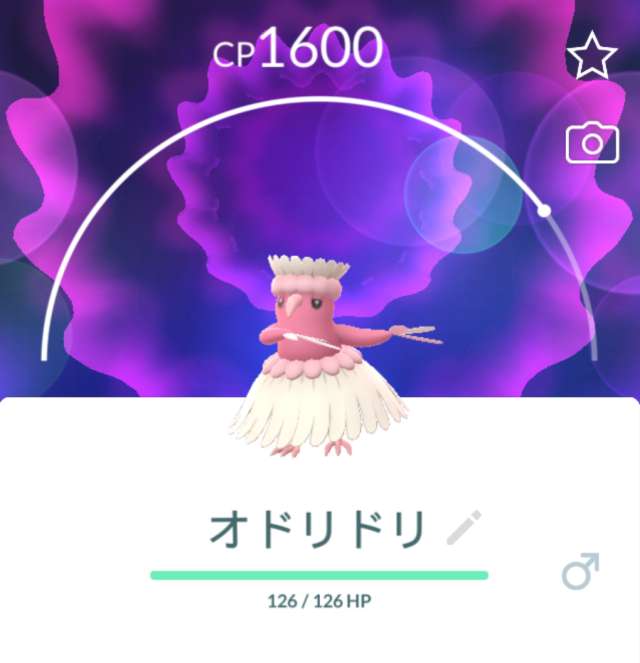Open the AR camera snapshot
Image resolution: width=640 pixels, height=663 pixels.
pyautogui.click(x=592, y=144)
